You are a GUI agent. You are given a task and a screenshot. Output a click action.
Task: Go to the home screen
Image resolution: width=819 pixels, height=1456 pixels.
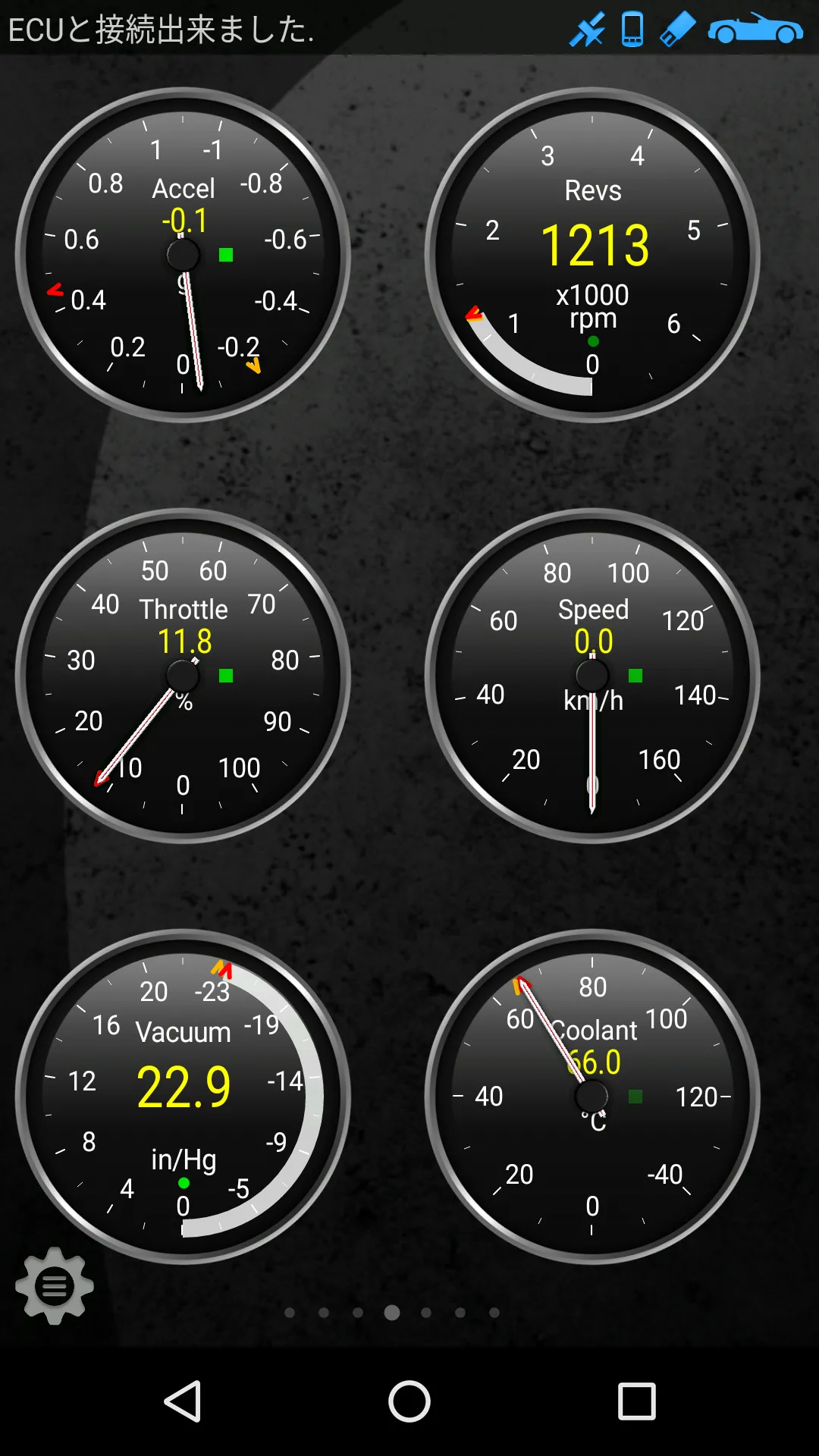tap(409, 1401)
